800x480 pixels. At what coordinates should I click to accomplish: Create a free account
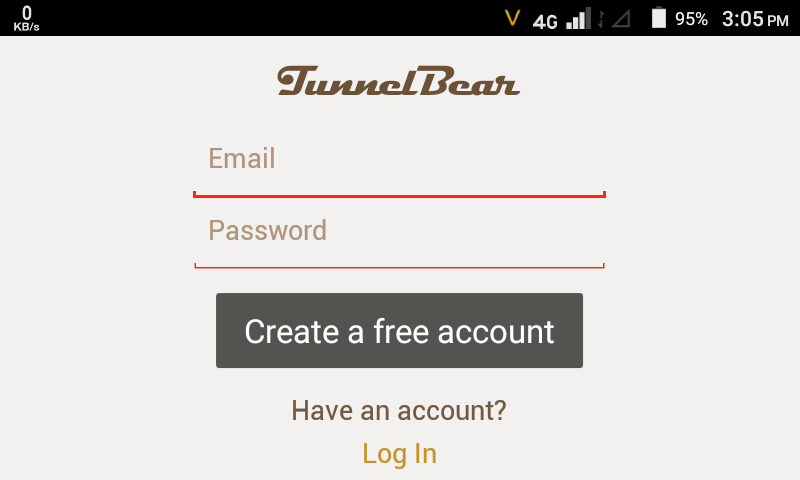pyautogui.click(x=399, y=331)
